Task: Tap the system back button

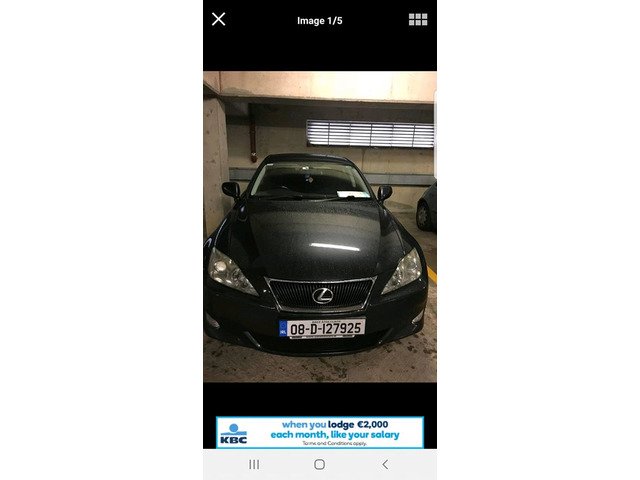Action: click(385, 464)
